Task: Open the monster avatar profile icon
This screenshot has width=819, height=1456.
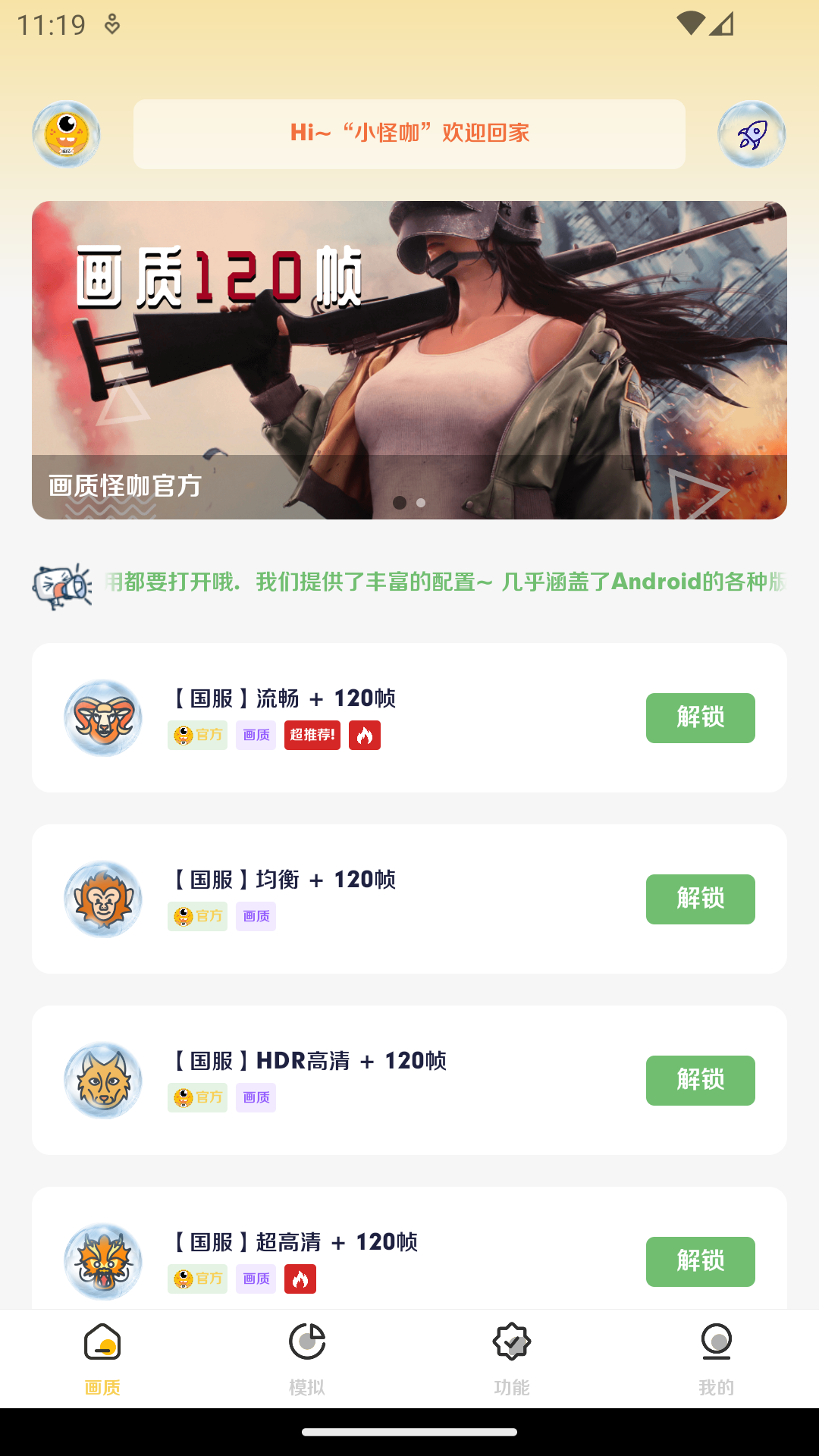Action: coord(66,134)
